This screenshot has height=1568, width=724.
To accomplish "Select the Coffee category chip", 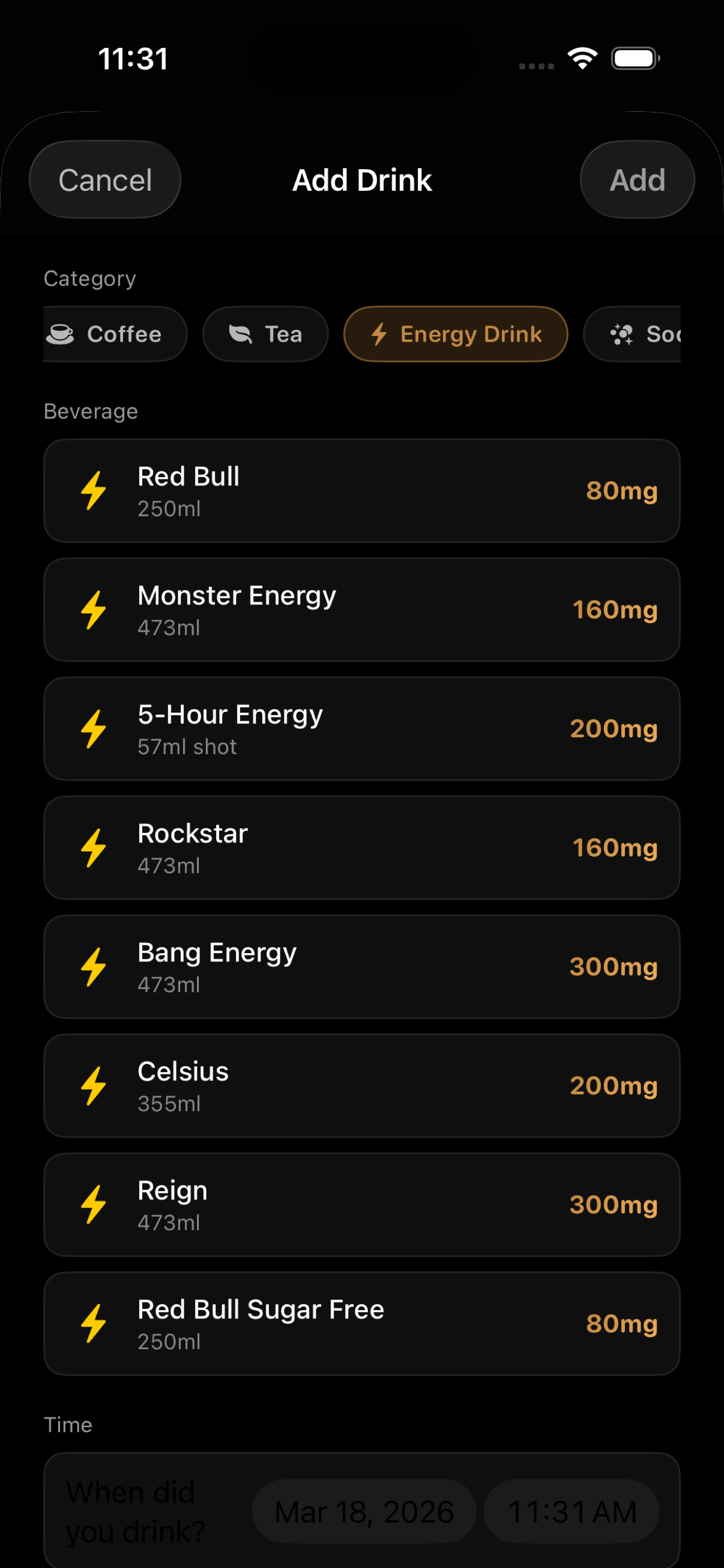I will tap(115, 334).
